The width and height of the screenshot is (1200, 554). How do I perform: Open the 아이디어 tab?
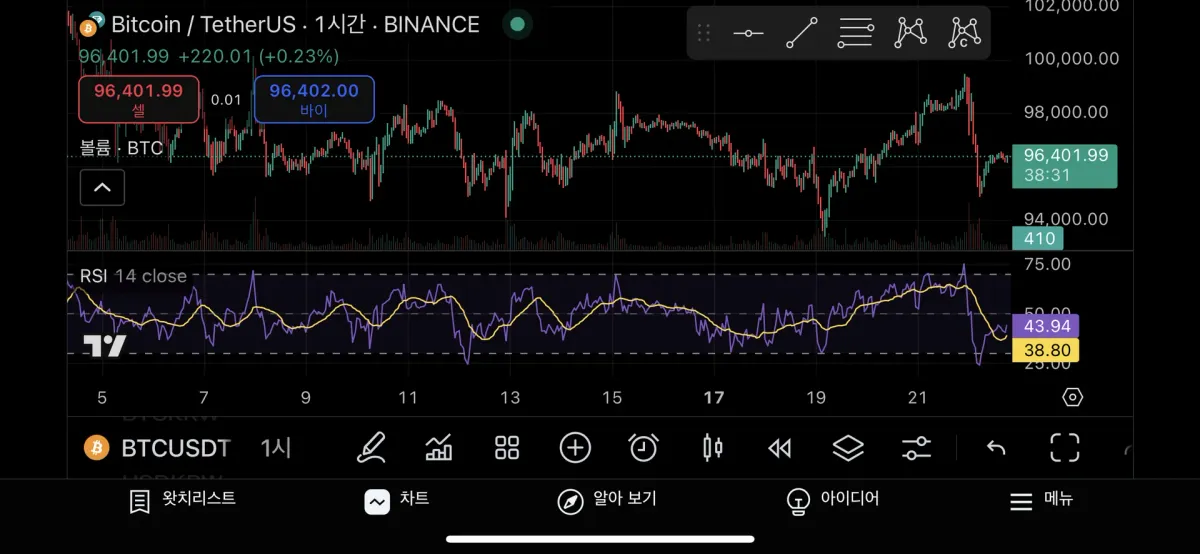(x=833, y=500)
